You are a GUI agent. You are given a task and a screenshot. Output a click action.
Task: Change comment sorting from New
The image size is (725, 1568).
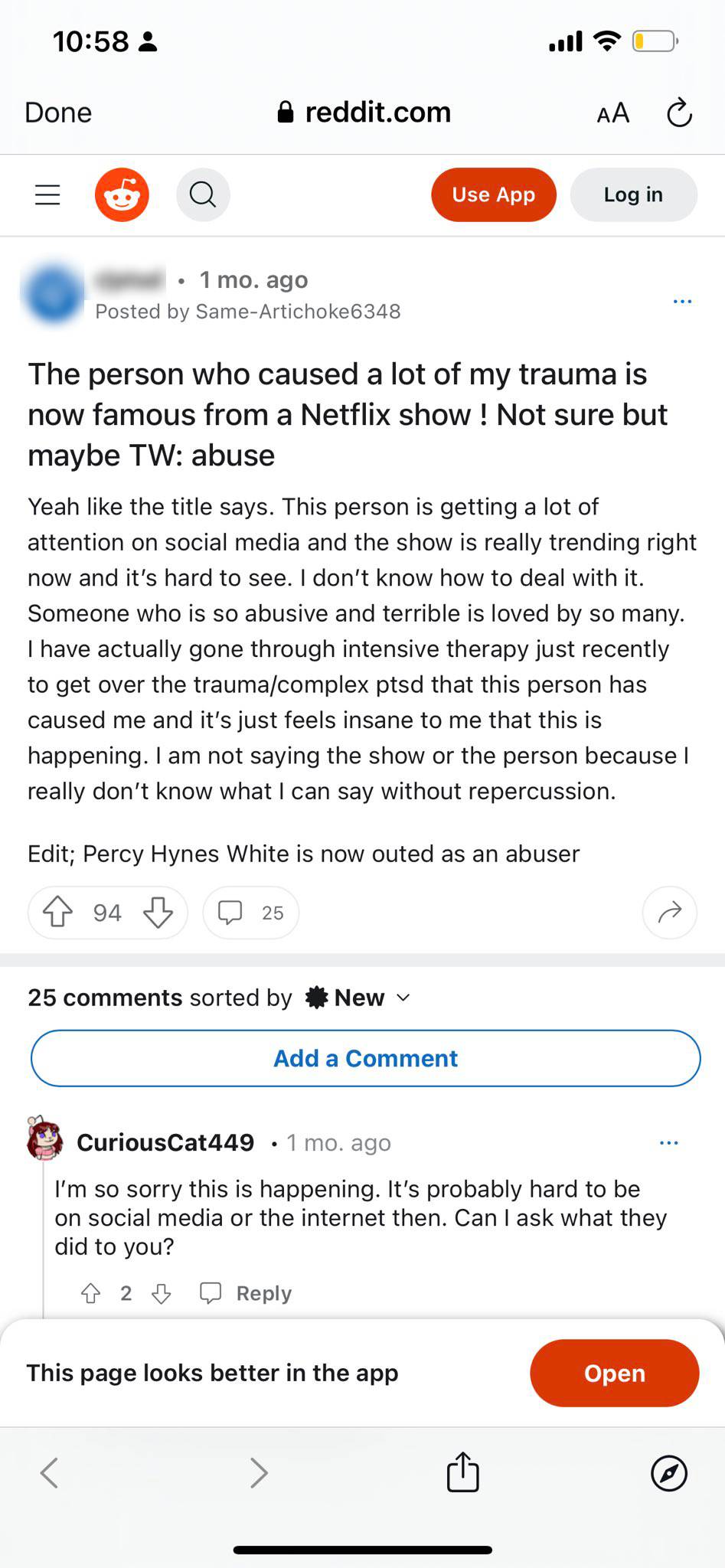tap(358, 998)
